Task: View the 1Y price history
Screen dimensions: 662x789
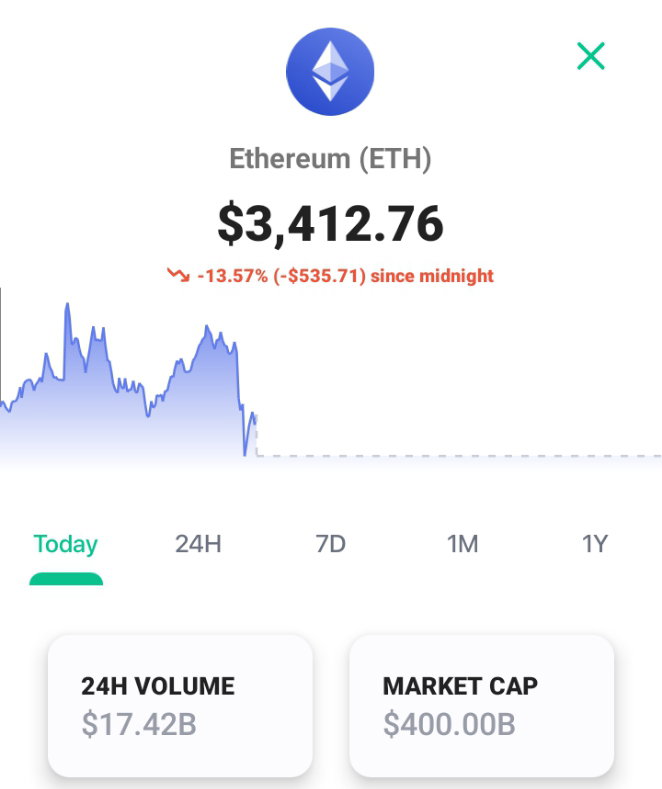Action: click(x=595, y=544)
